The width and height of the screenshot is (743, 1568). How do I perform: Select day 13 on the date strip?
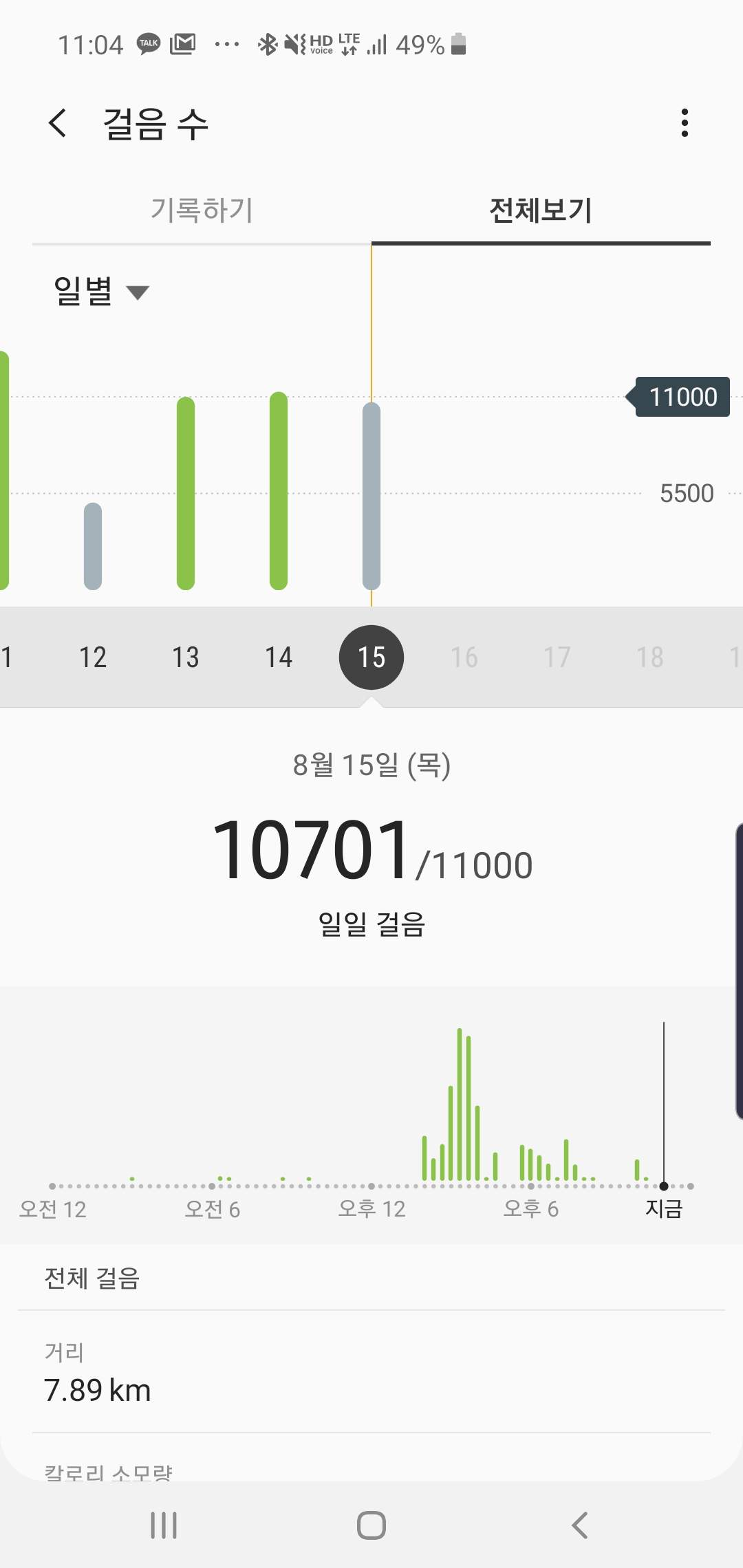click(x=186, y=657)
